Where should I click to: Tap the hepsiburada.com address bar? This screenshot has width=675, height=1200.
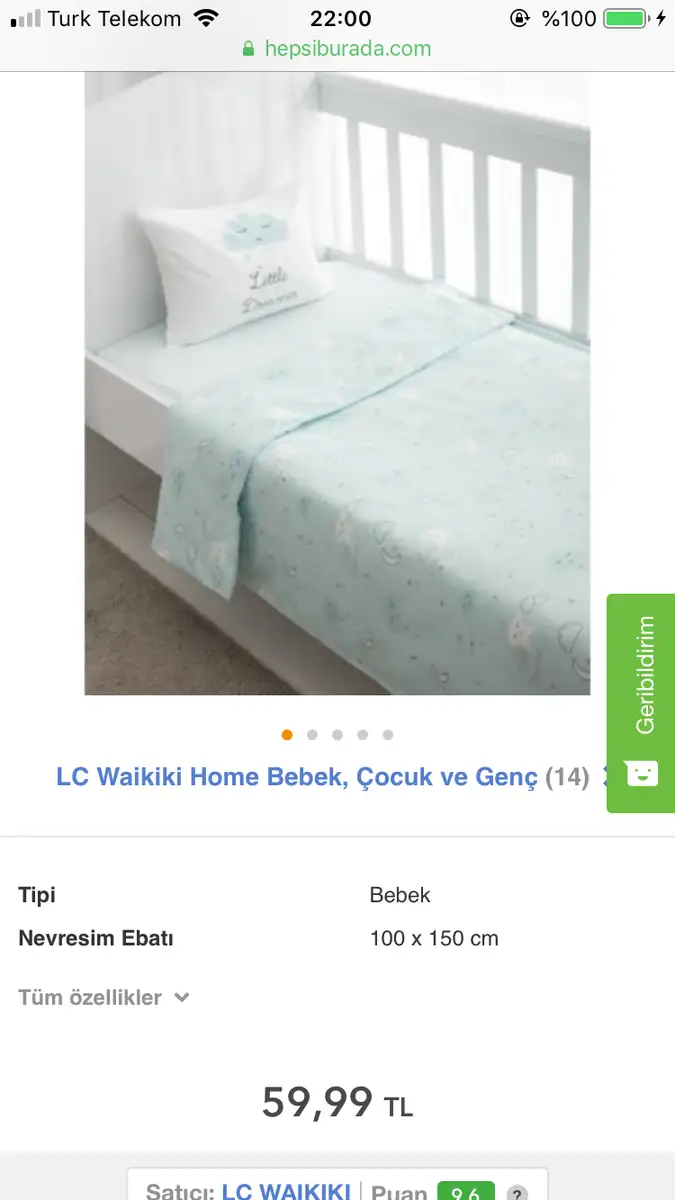point(337,48)
